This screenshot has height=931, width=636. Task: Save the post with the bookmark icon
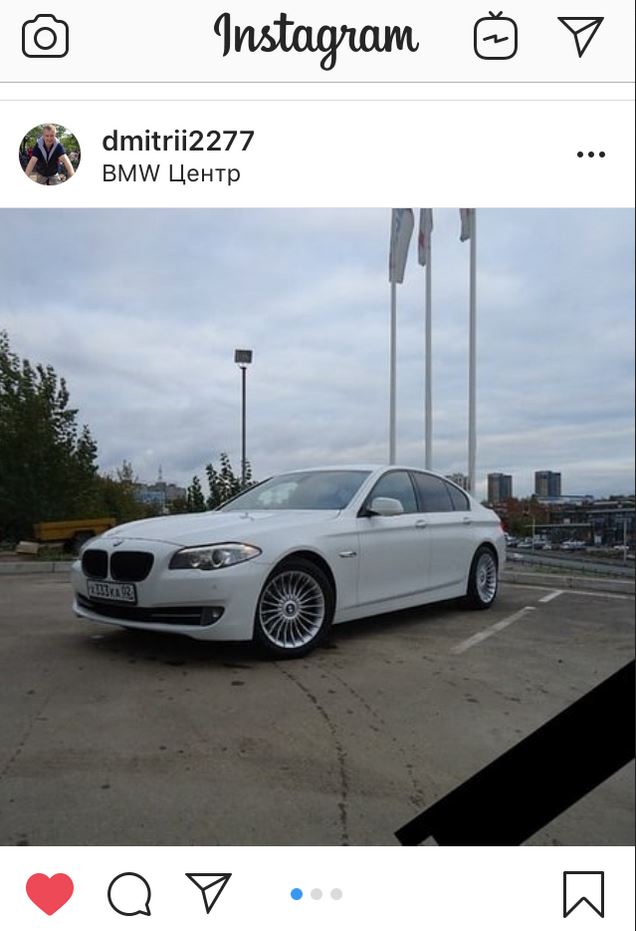click(x=583, y=893)
